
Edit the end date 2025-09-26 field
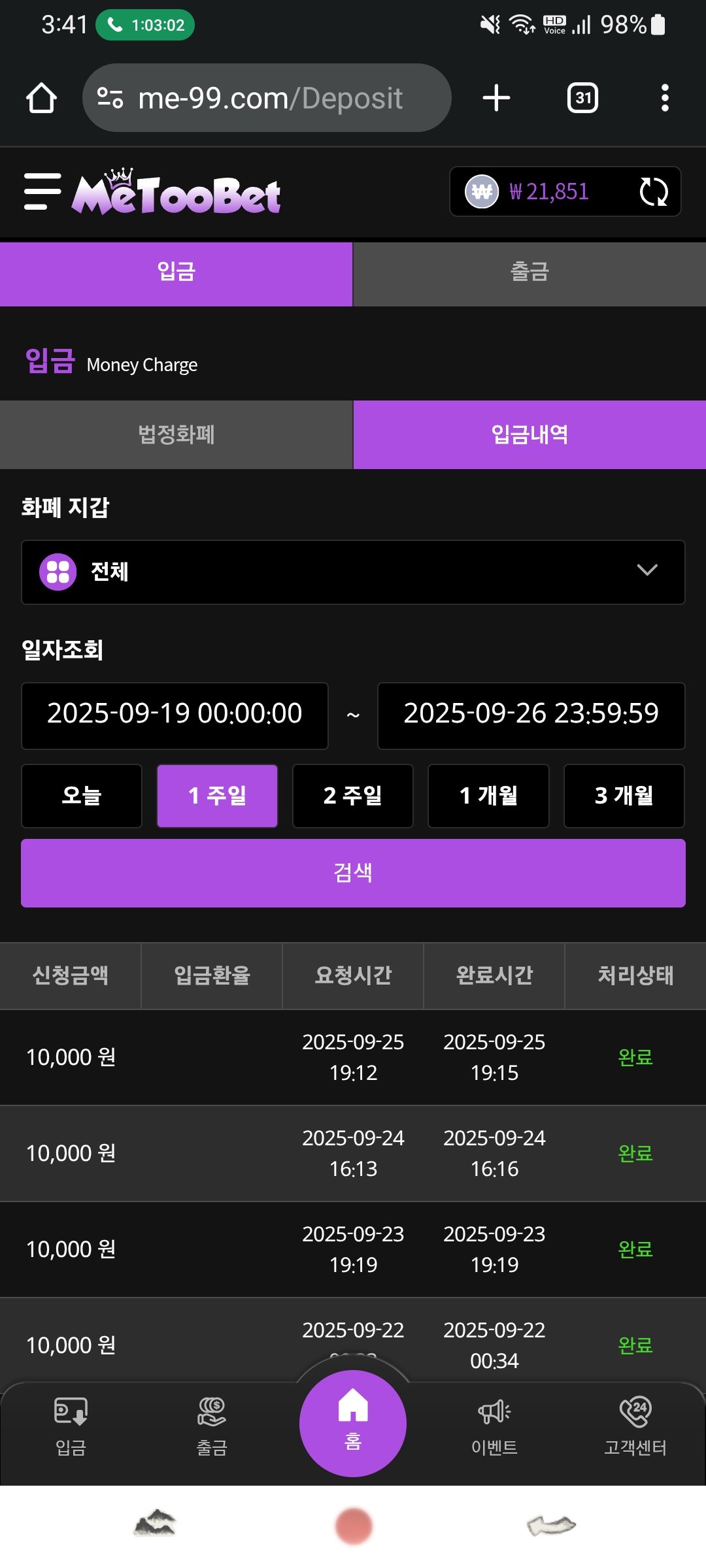pos(531,715)
